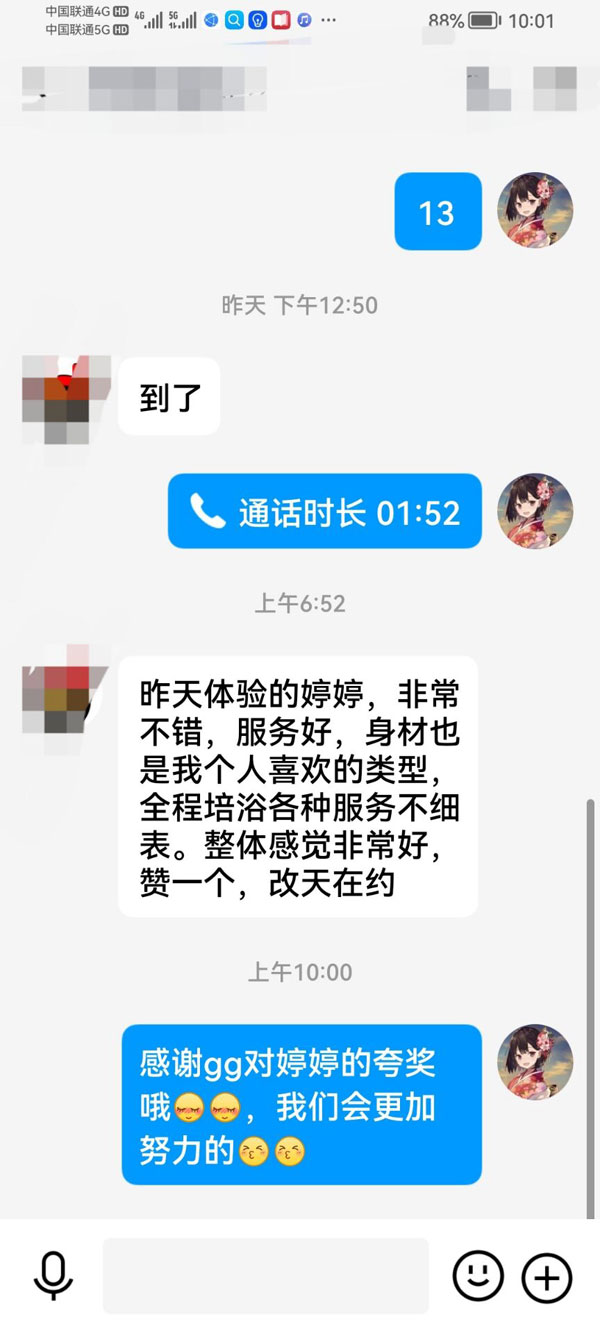Open the avatar beside the "13" message
Screen dimensions: 600x1333
coord(535,211)
